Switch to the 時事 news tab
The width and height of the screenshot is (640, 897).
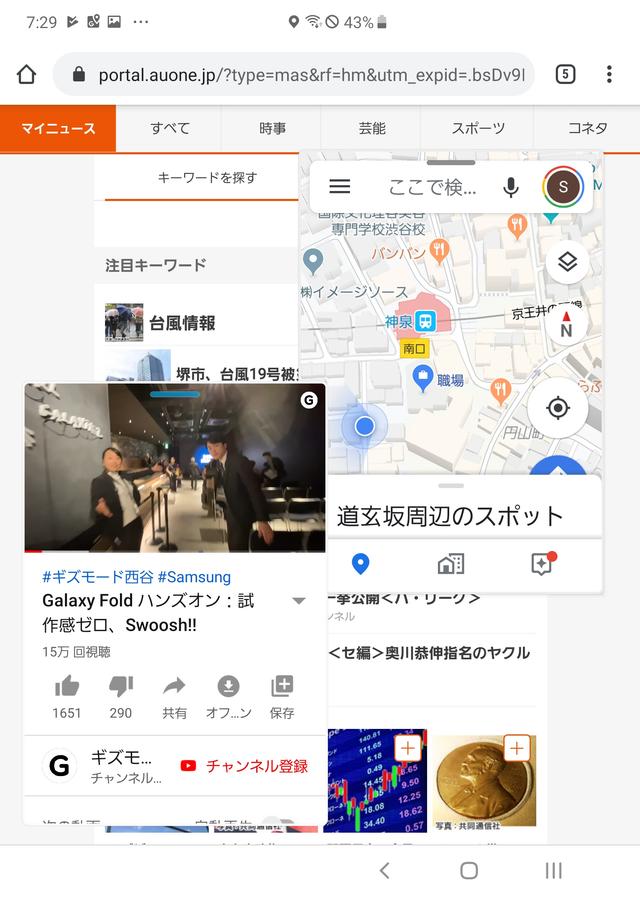pos(272,128)
